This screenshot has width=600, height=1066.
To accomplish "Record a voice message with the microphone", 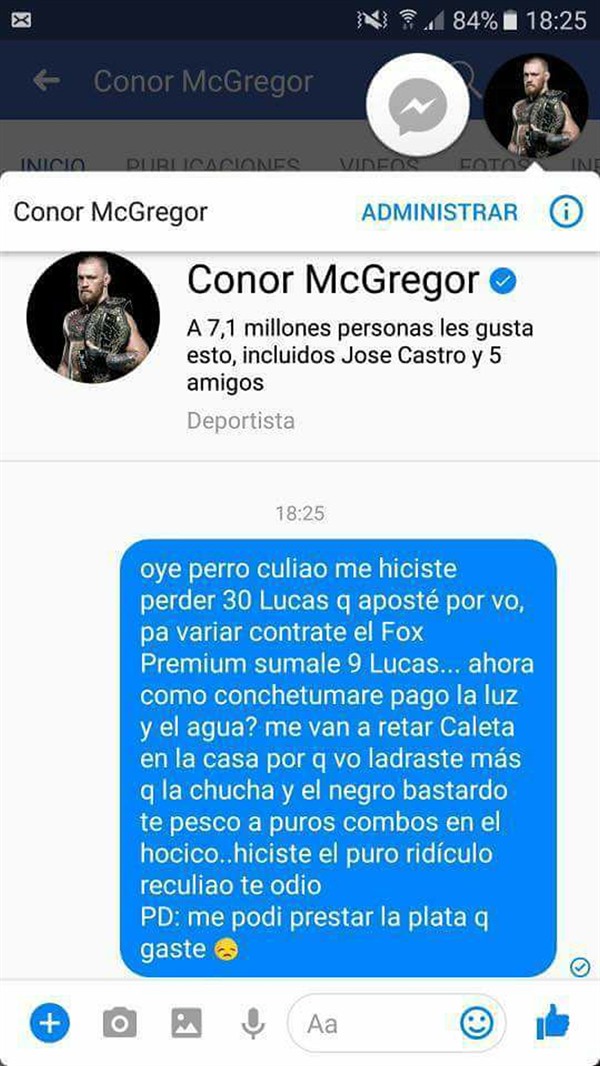I will (x=253, y=1022).
